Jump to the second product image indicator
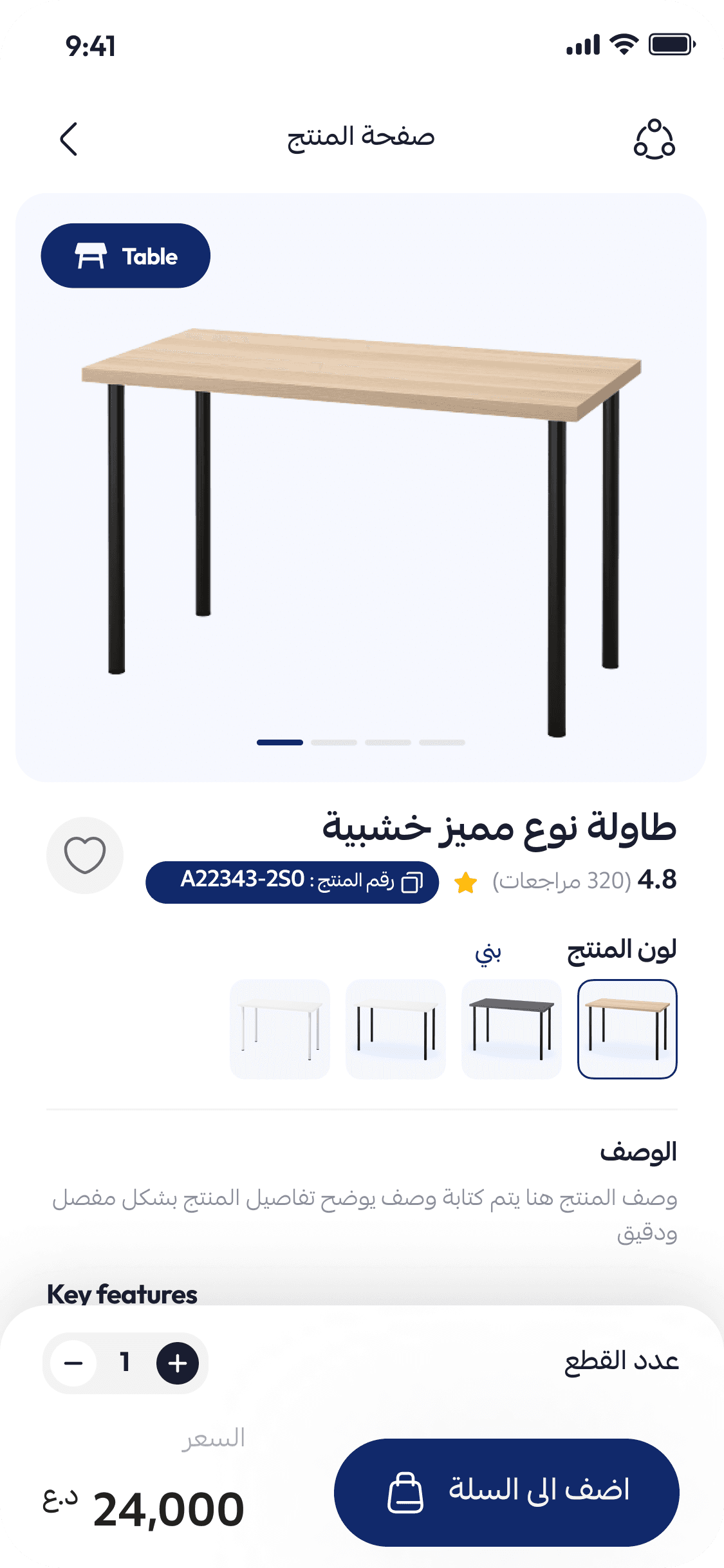Screen dimensions: 724x1568 334,742
